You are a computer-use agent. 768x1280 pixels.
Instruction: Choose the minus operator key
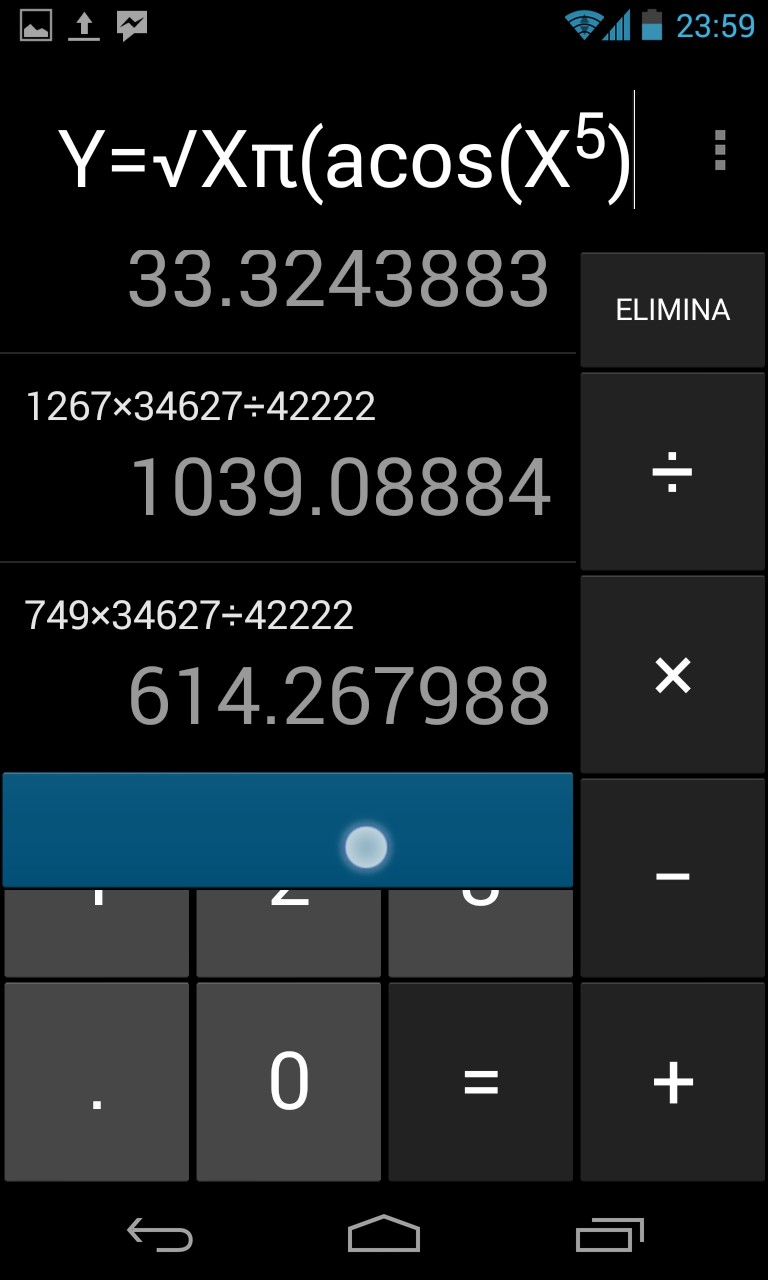tap(672, 877)
